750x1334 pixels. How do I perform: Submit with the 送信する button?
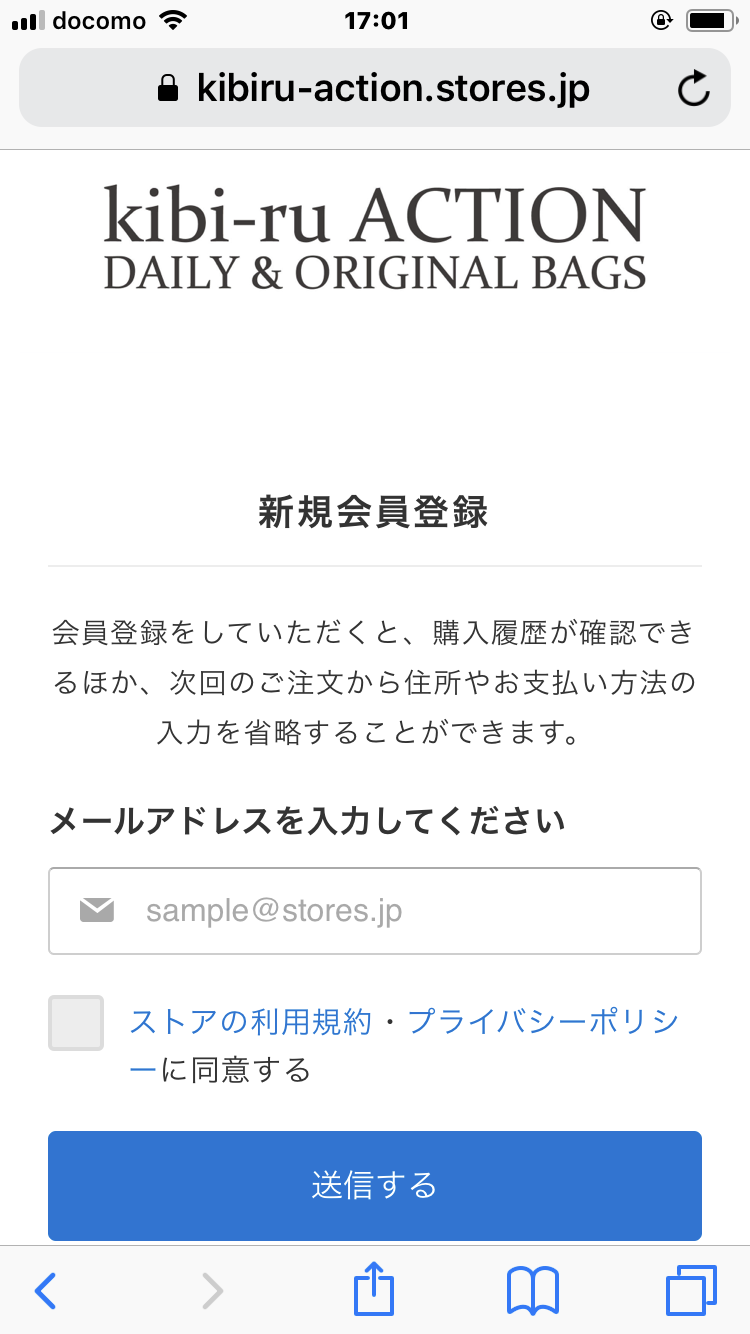click(x=375, y=1186)
